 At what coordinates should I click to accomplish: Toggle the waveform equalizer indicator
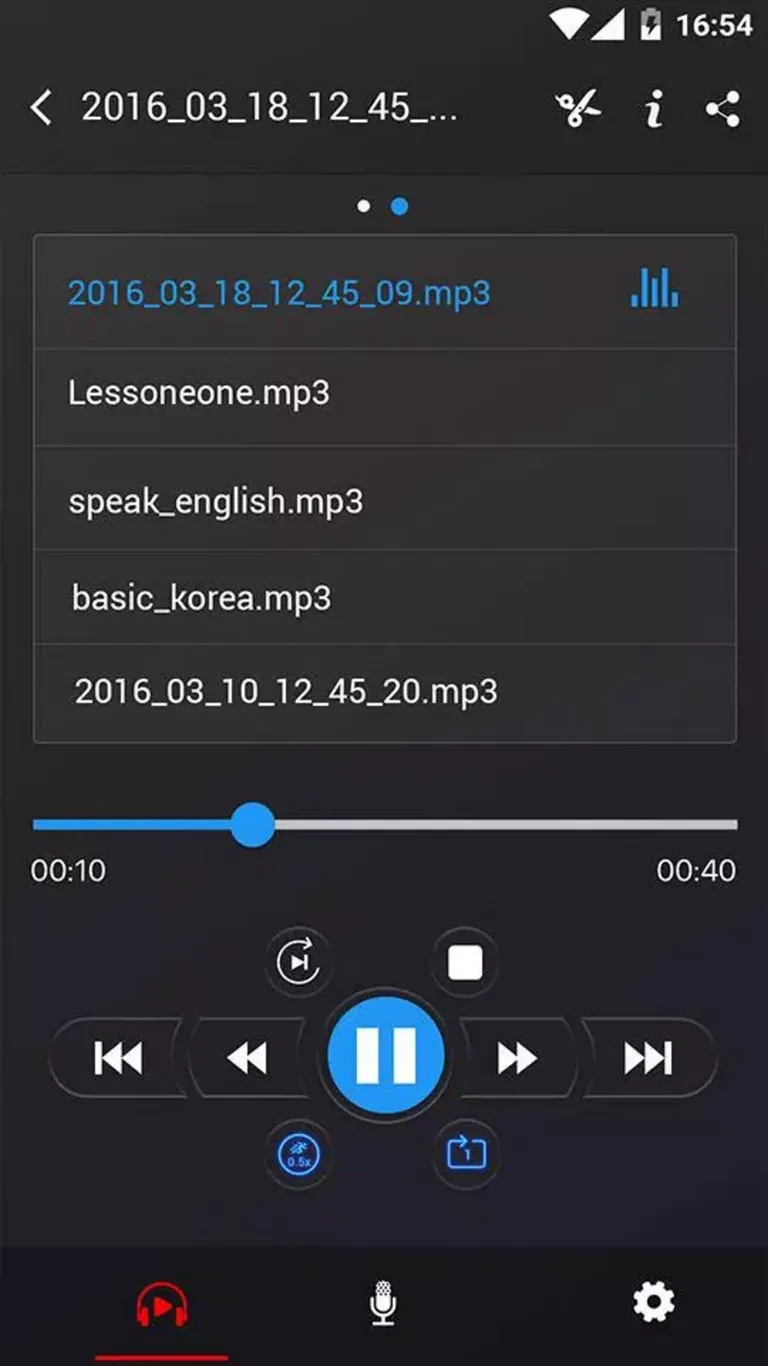[x=654, y=287]
